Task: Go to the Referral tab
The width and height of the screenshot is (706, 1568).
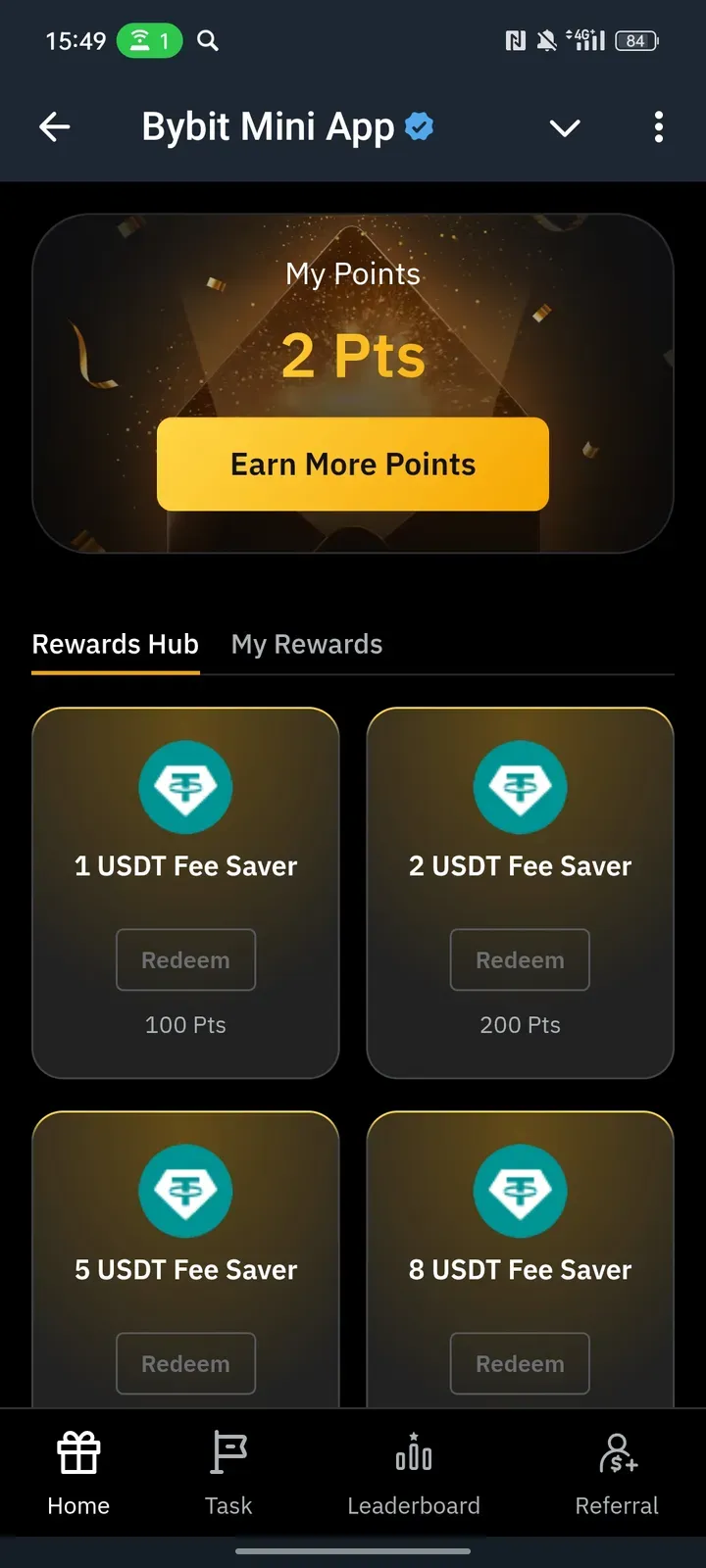Action: [x=617, y=1473]
